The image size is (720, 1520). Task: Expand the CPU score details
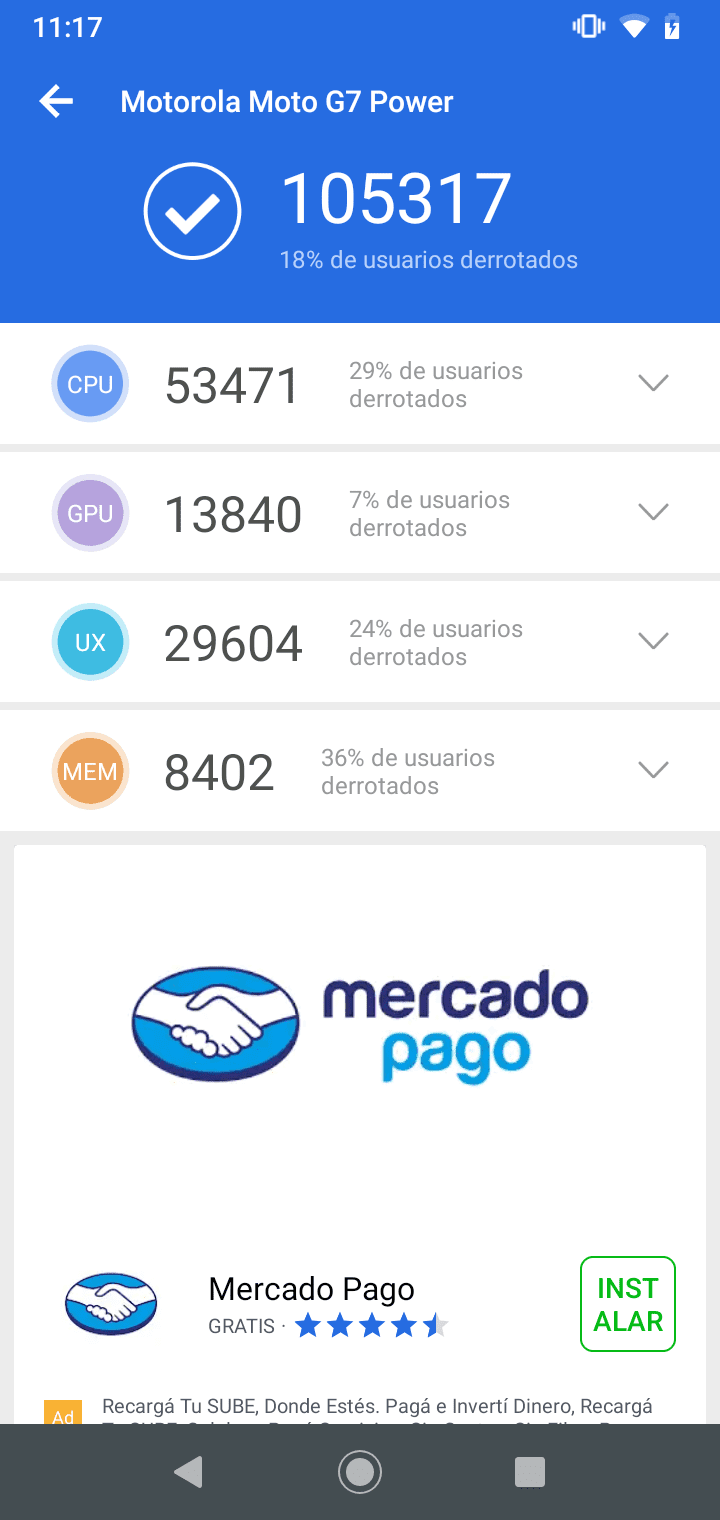[x=653, y=383]
